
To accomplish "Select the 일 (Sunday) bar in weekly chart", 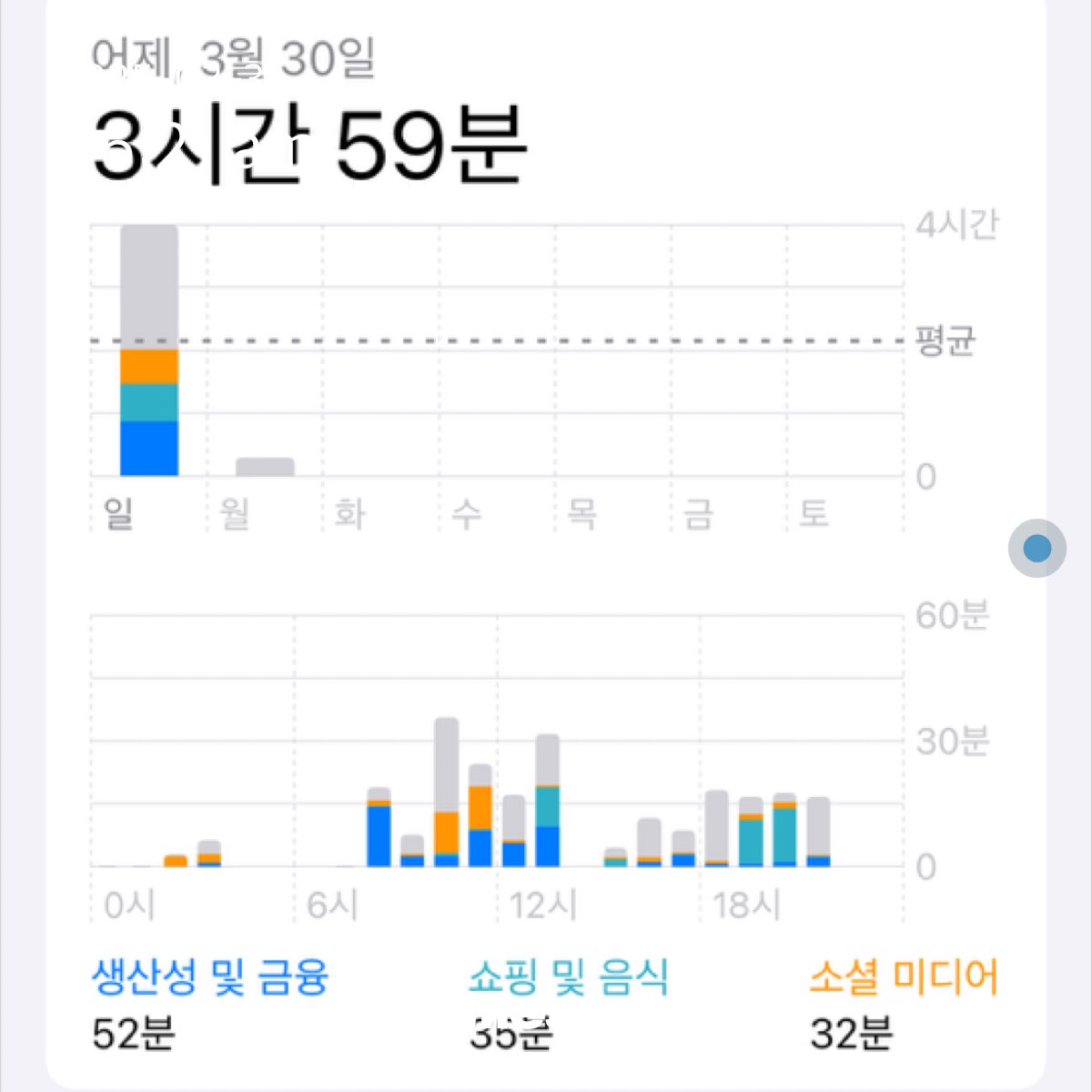I will pyautogui.click(x=149, y=351).
